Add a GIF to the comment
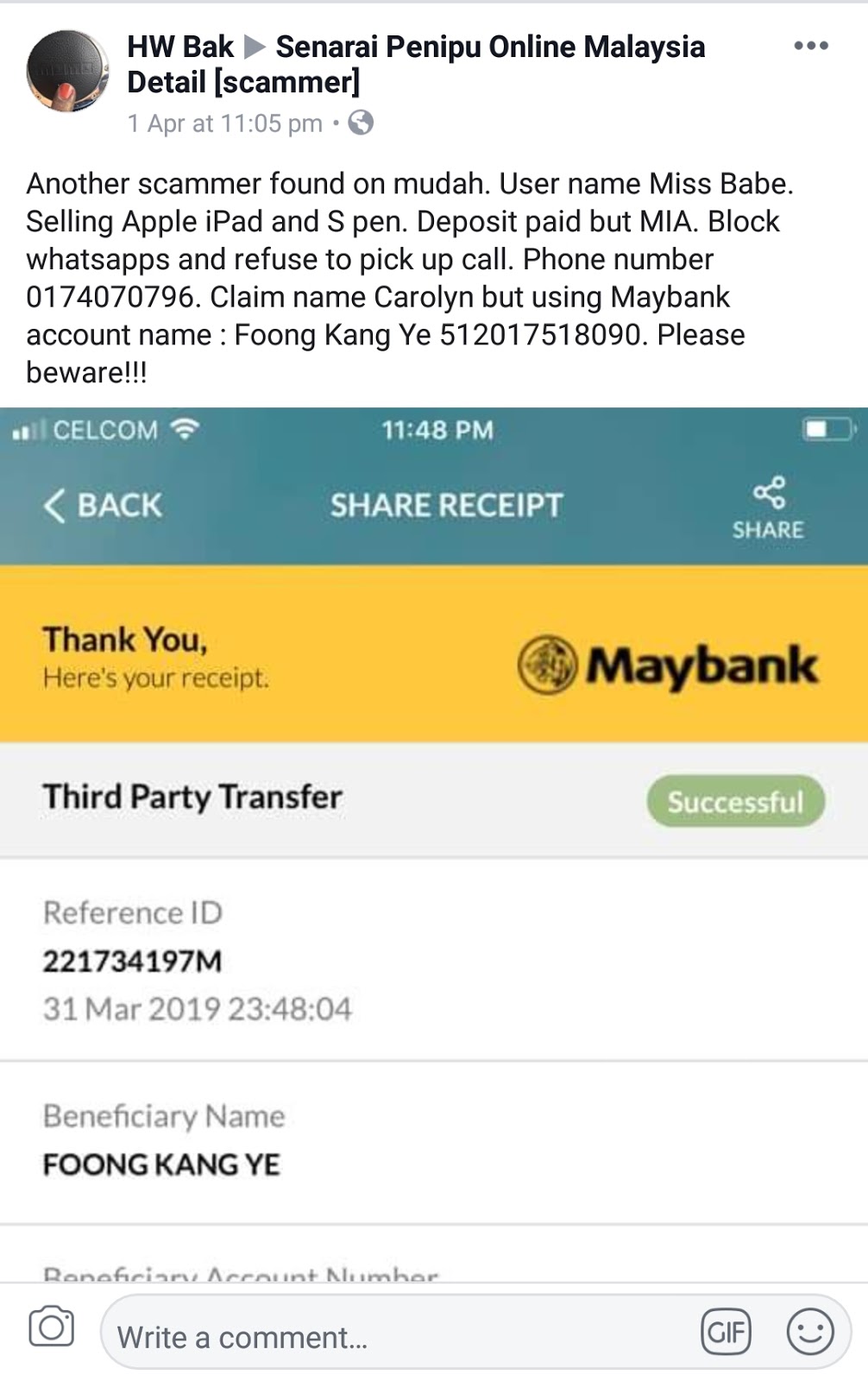 pyautogui.click(x=726, y=1332)
